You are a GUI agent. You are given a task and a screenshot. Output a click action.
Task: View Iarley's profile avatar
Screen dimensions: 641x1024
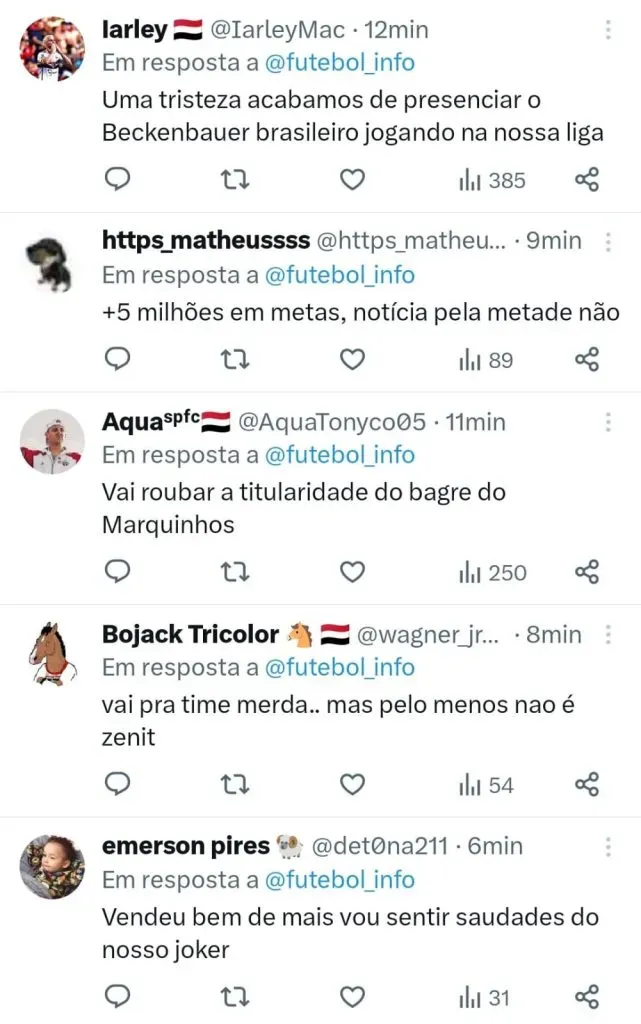(x=52, y=48)
